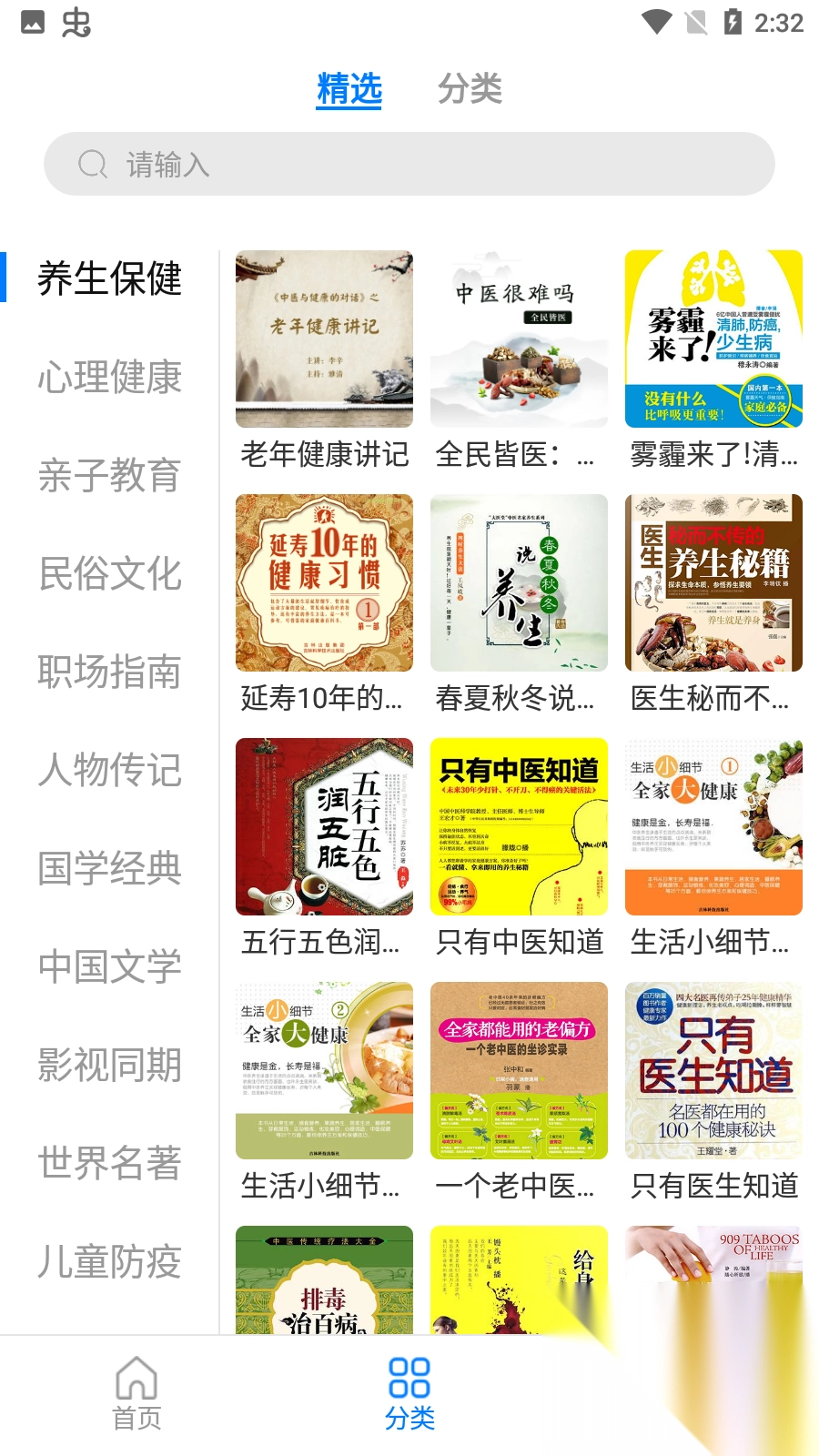Open the book 只有中医知道
Viewport: 819px width, 1456px height.
click(519, 827)
